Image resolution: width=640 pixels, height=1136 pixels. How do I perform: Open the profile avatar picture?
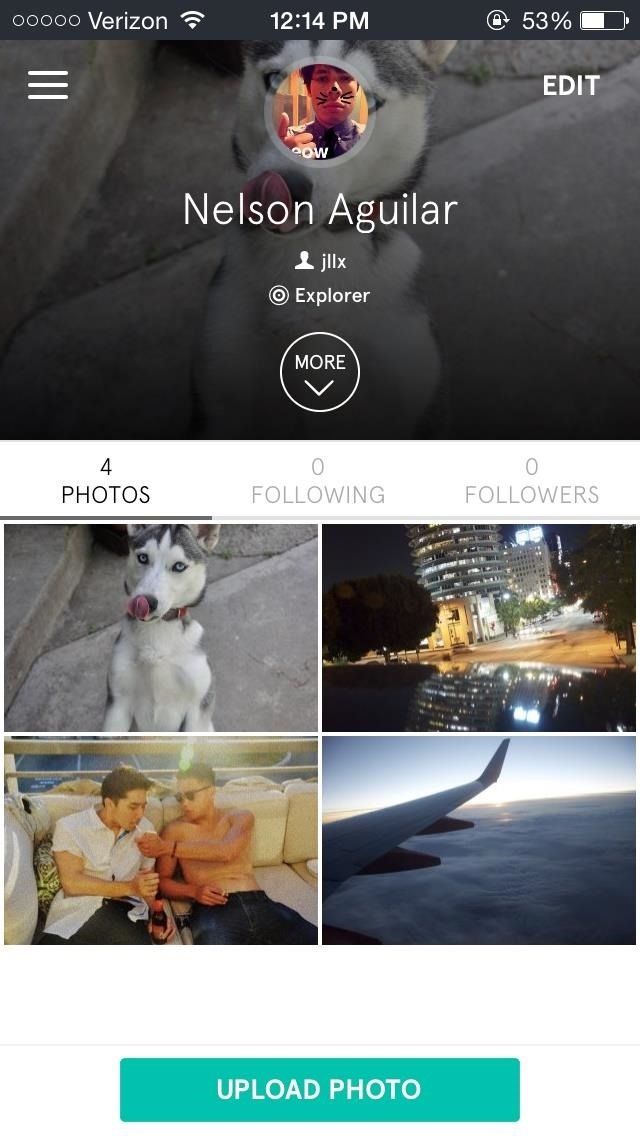[320, 110]
